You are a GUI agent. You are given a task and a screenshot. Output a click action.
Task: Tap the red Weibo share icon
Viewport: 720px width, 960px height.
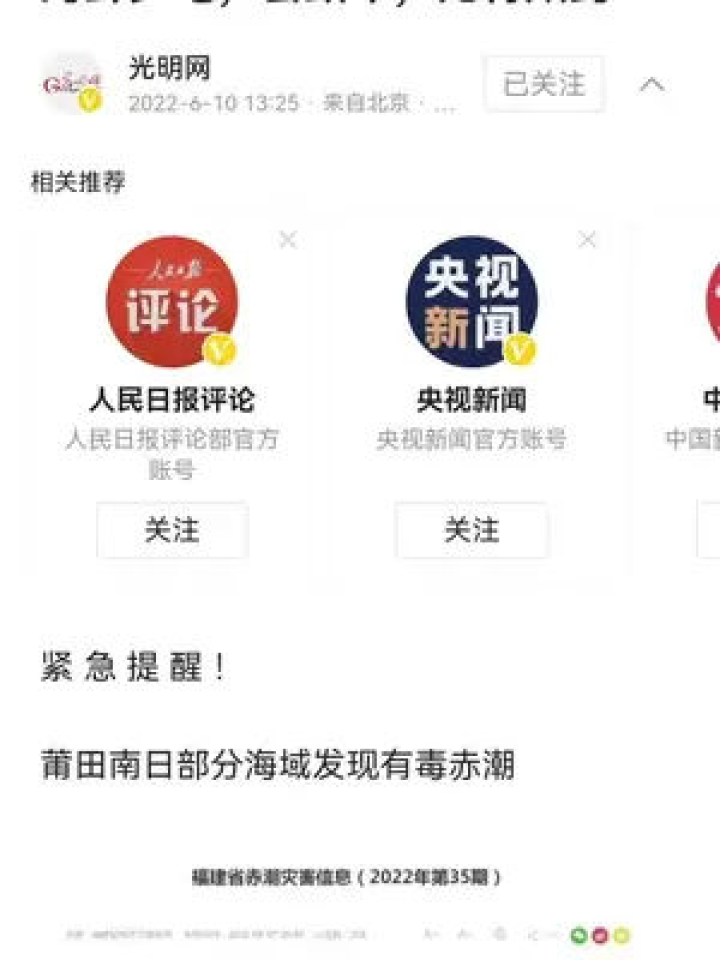click(601, 935)
